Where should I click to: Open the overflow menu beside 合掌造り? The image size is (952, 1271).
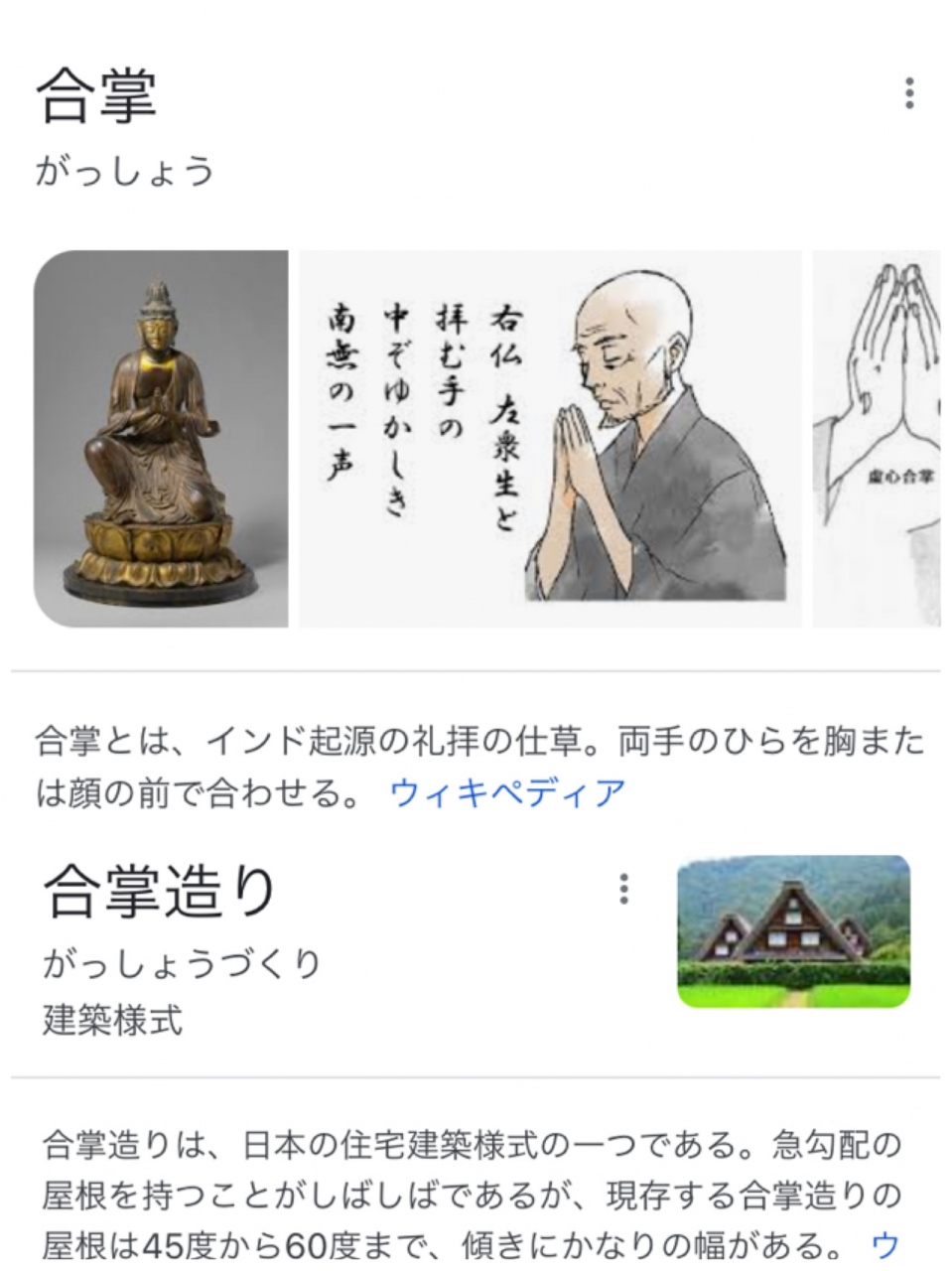tap(623, 889)
